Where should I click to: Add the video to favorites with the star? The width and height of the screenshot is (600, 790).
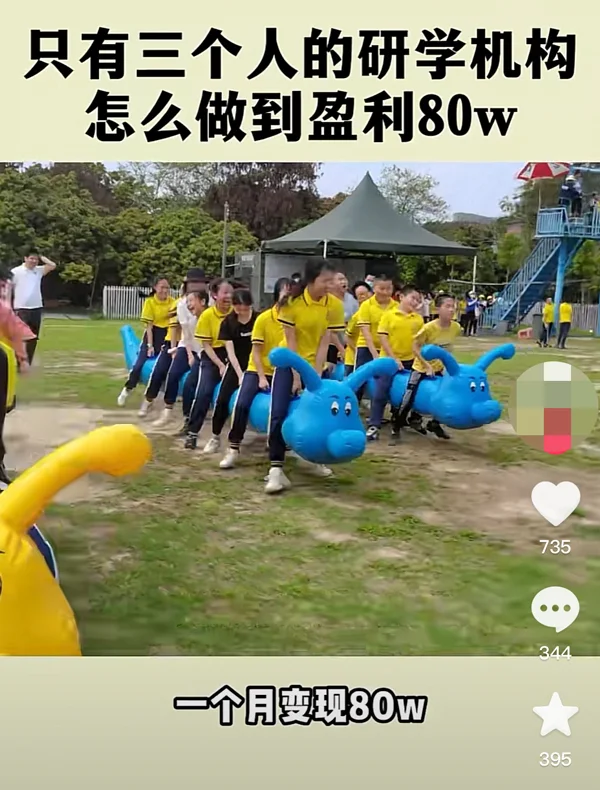click(x=555, y=715)
